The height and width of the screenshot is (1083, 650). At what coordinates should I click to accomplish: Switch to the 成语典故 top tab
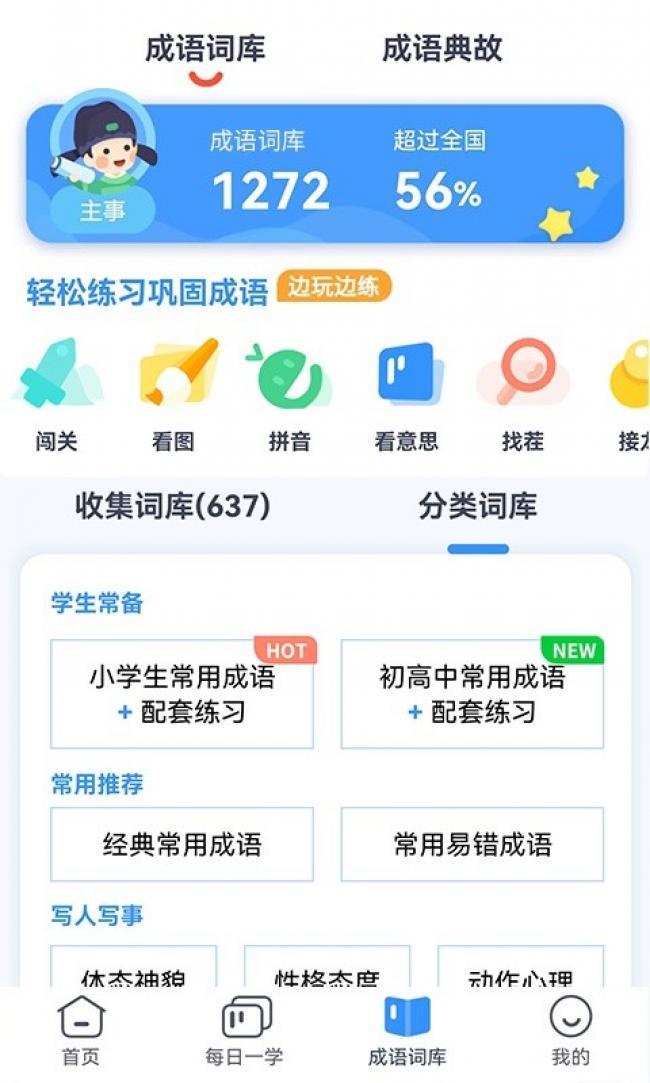click(442, 49)
